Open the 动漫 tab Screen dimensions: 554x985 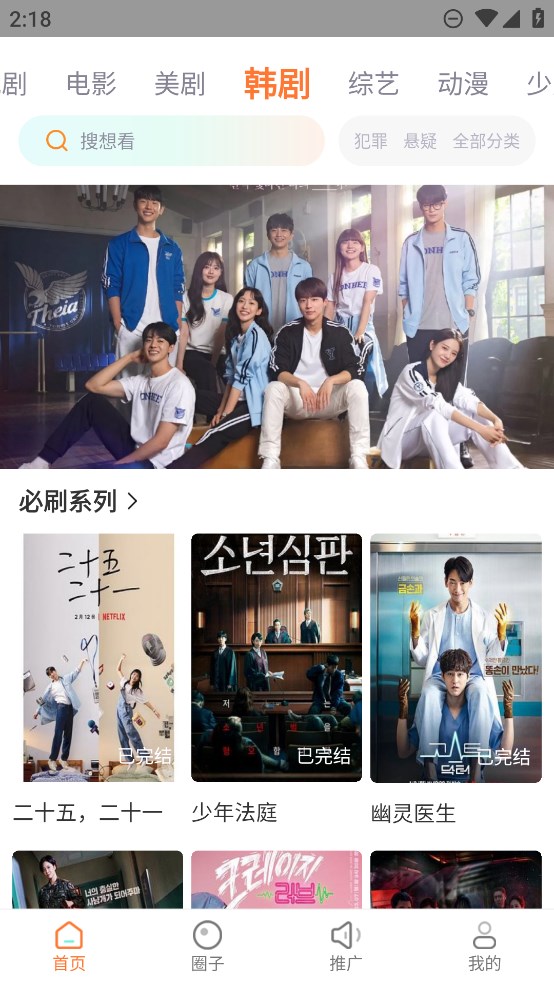(463, 84)
